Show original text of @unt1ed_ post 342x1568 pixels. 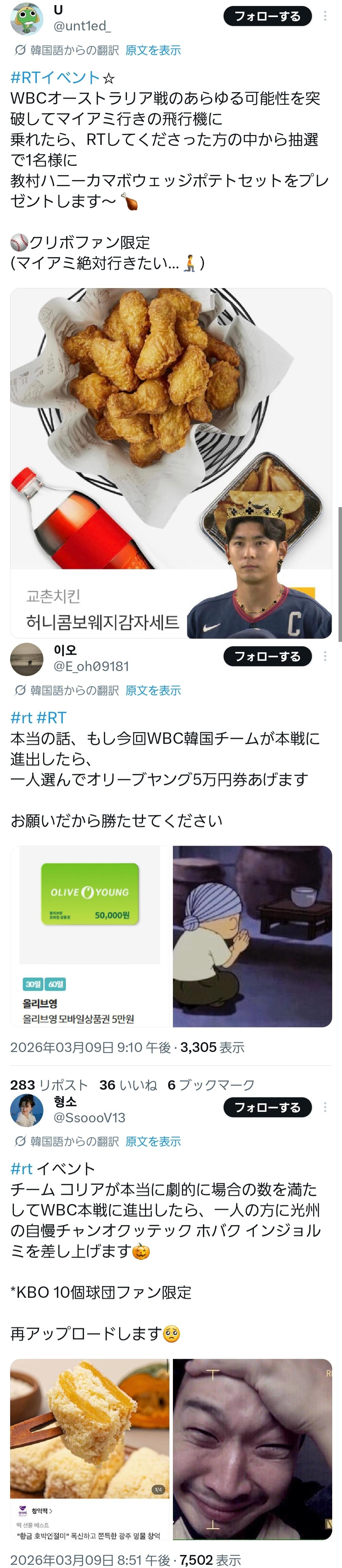153,50
